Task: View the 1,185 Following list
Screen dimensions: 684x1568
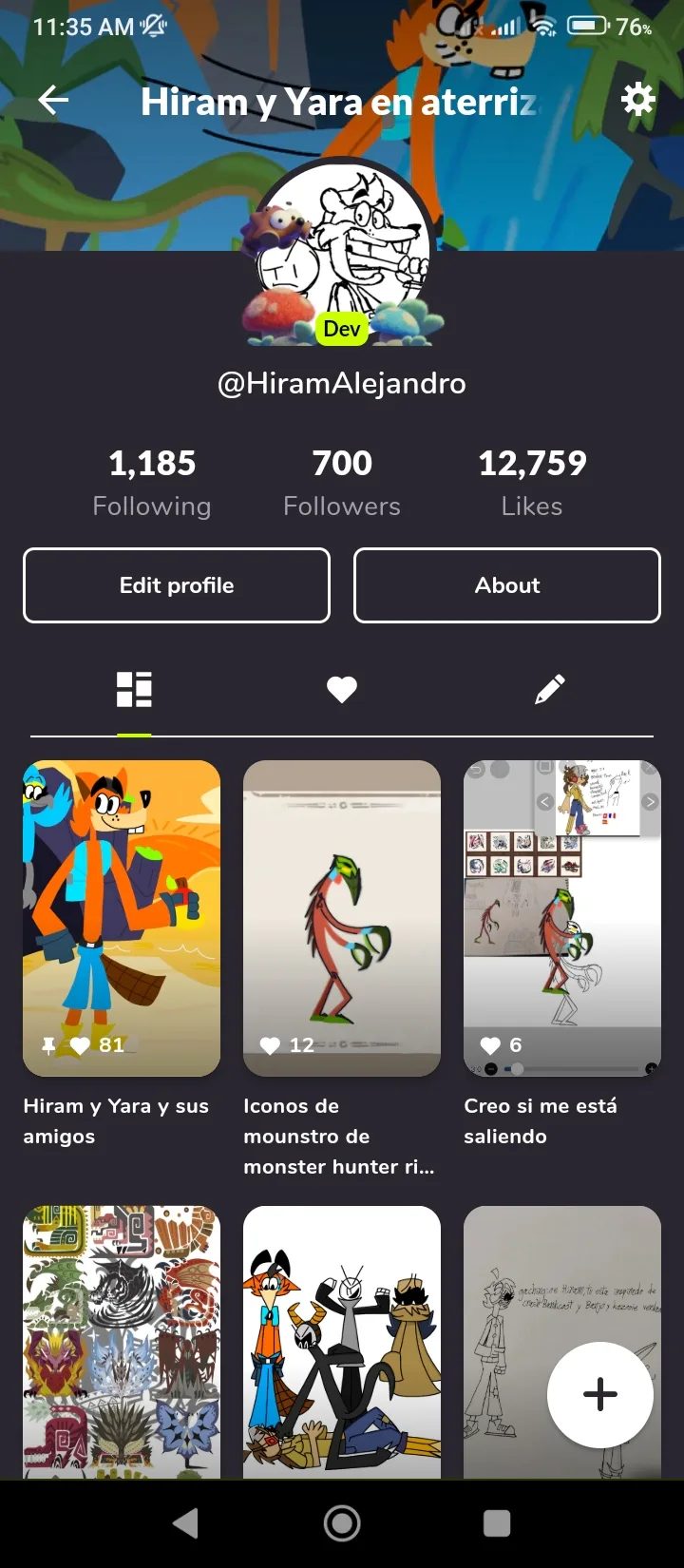Action: point(152,483)
